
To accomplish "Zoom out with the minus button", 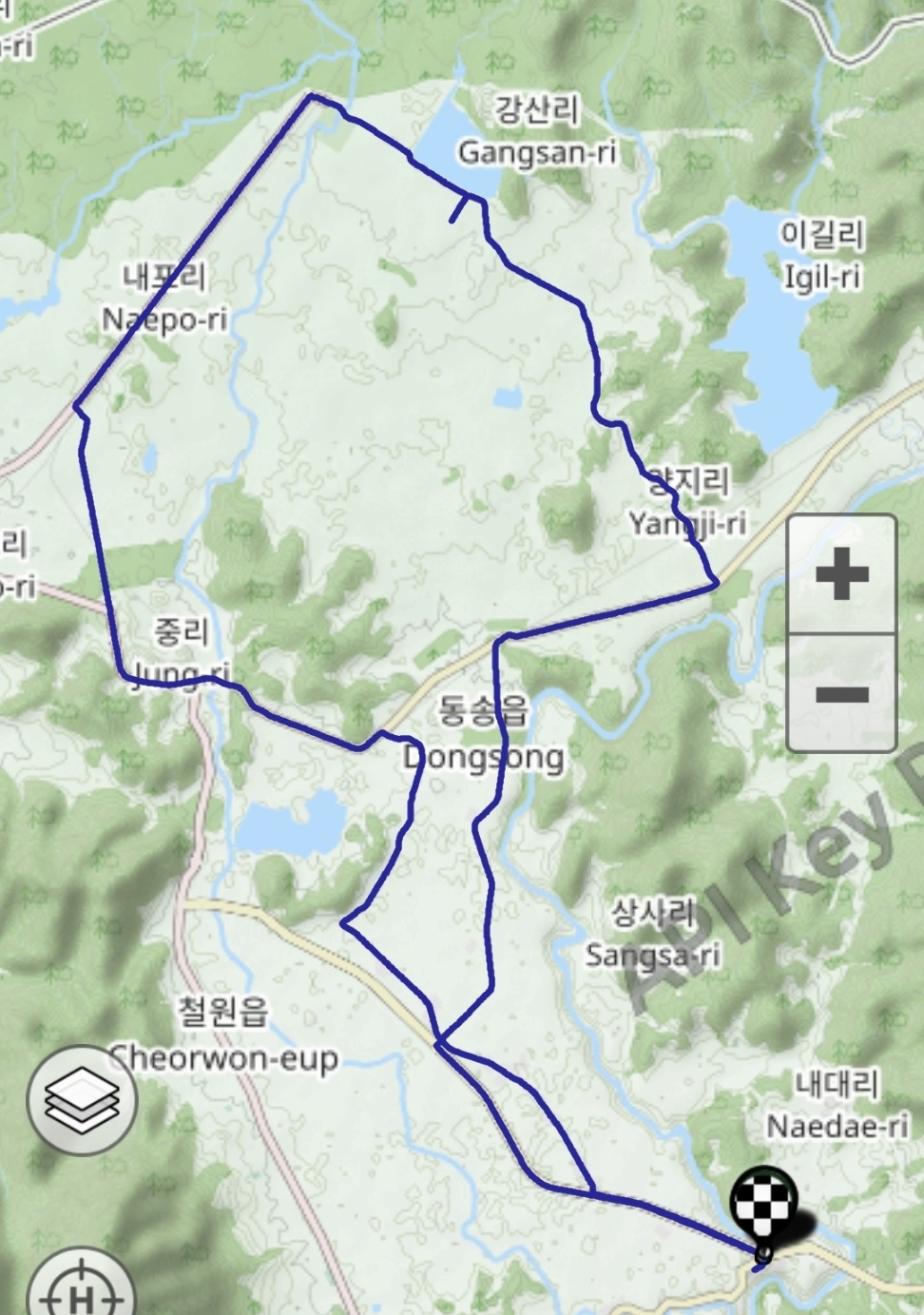I will pyautogui.click(x=841, y=693).
